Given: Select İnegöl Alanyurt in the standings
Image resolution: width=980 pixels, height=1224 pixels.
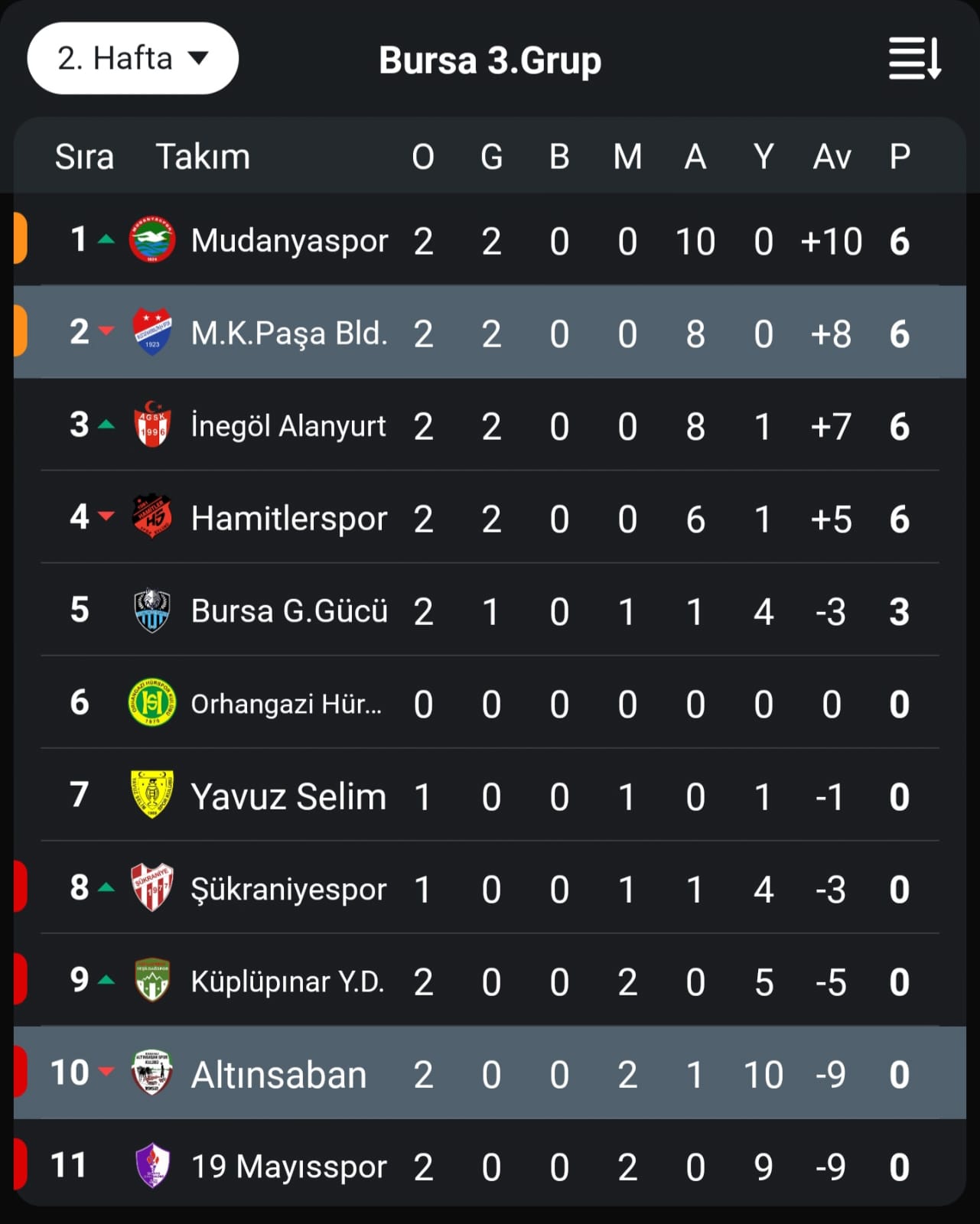Looking at the screenshot, I should pos(289,426).
